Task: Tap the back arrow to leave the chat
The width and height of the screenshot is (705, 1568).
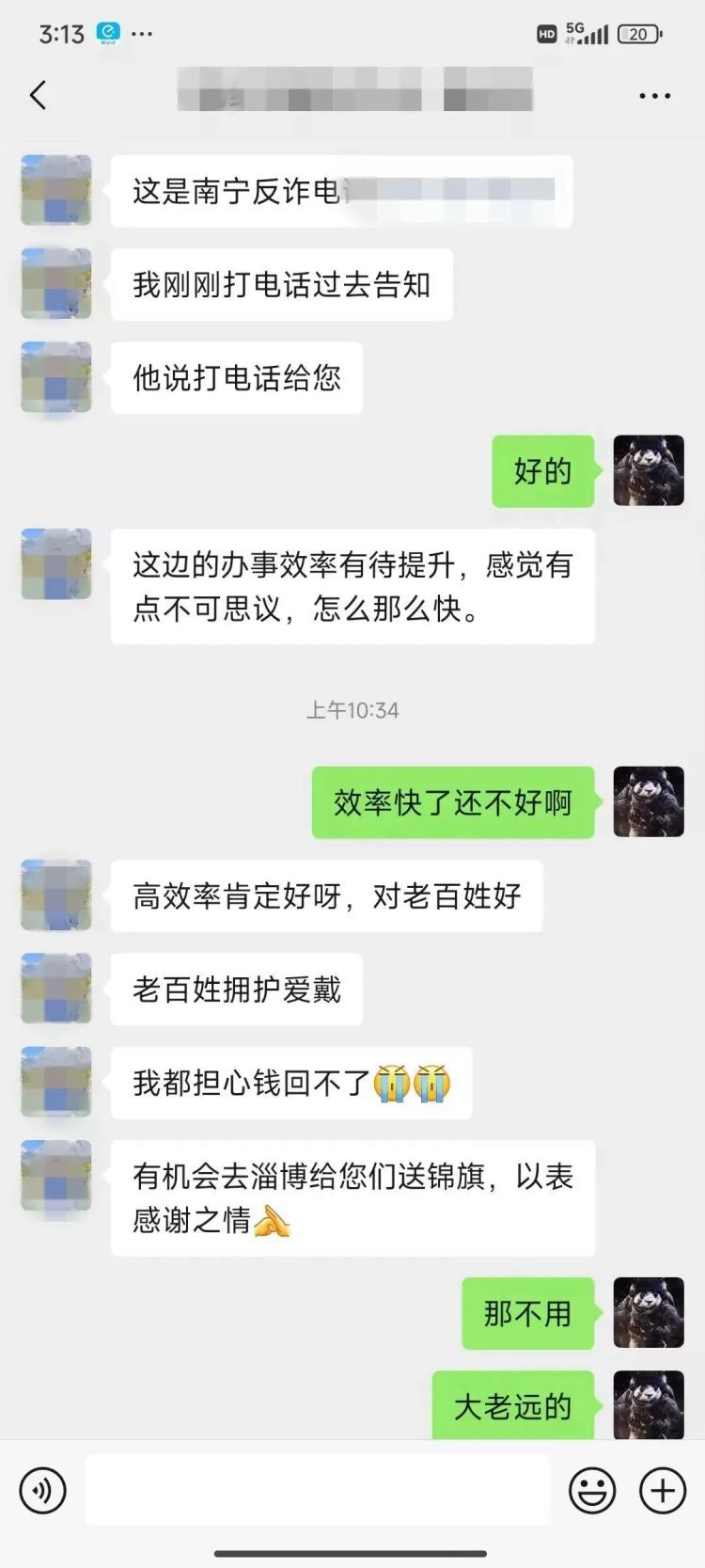Action: click(38, 95)
